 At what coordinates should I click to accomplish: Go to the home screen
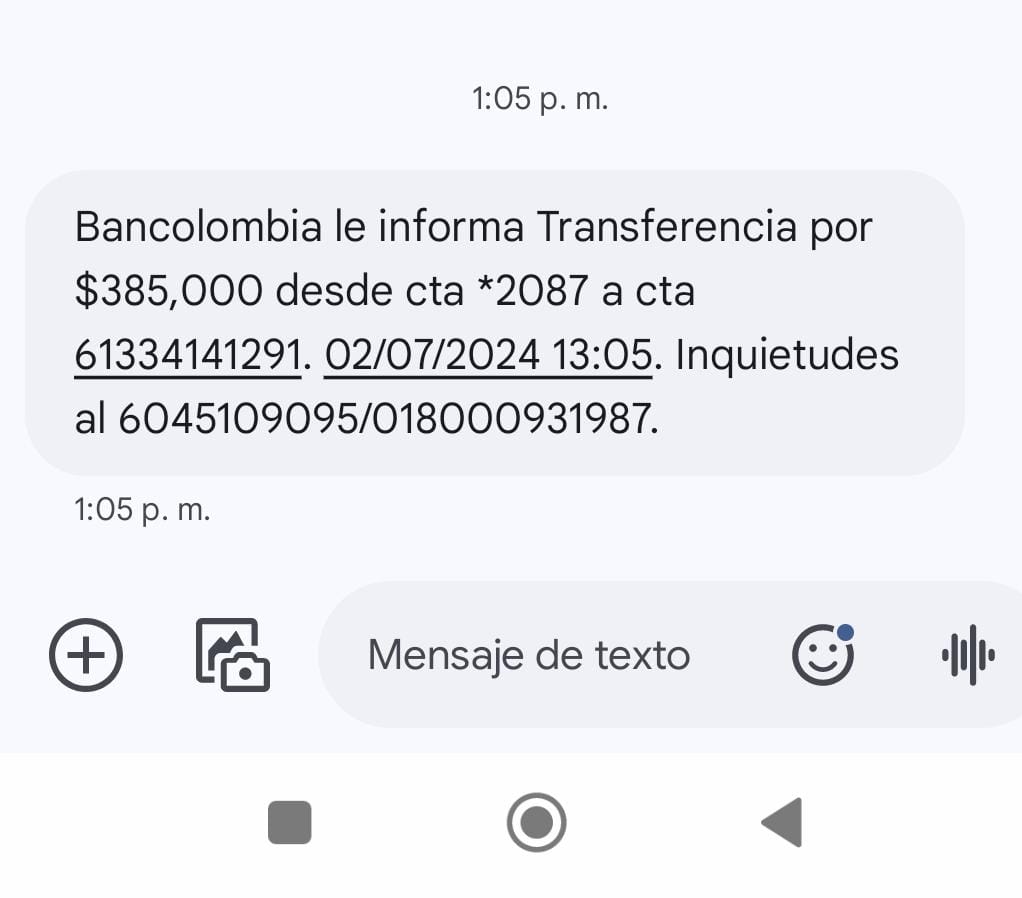[x=536, y=823]
